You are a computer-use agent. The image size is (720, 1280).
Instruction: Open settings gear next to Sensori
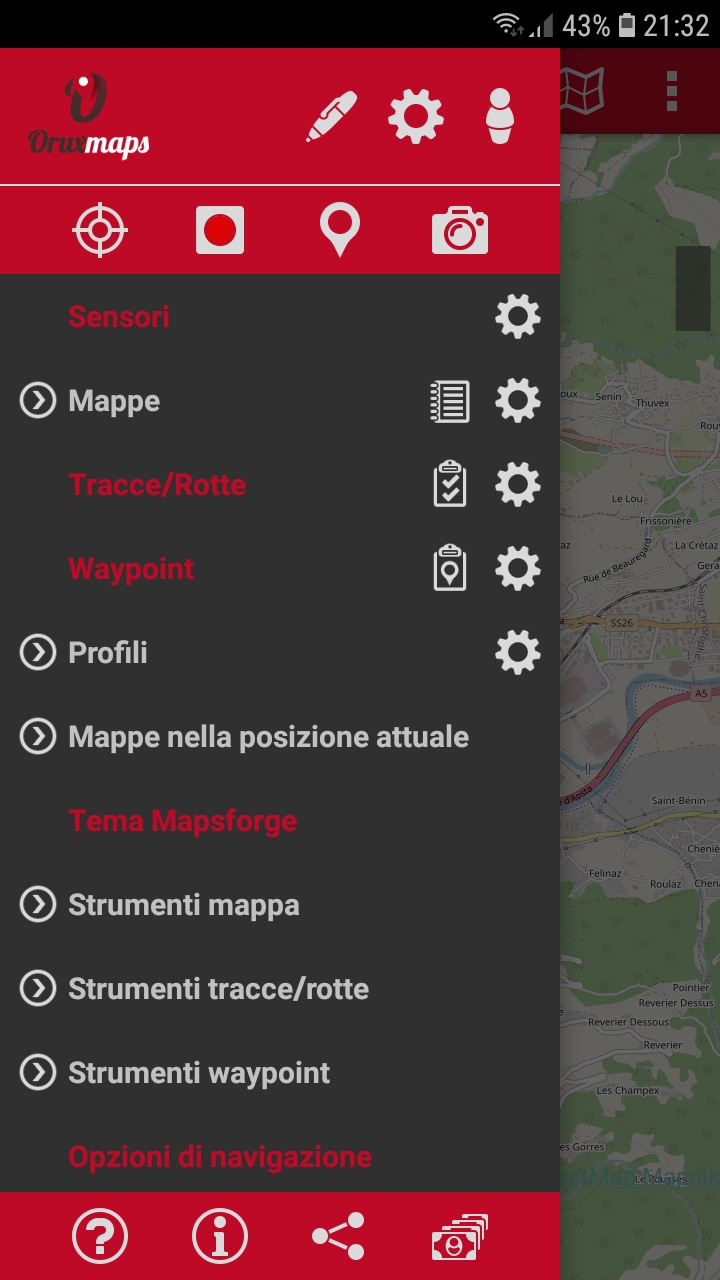pos(518,317)
